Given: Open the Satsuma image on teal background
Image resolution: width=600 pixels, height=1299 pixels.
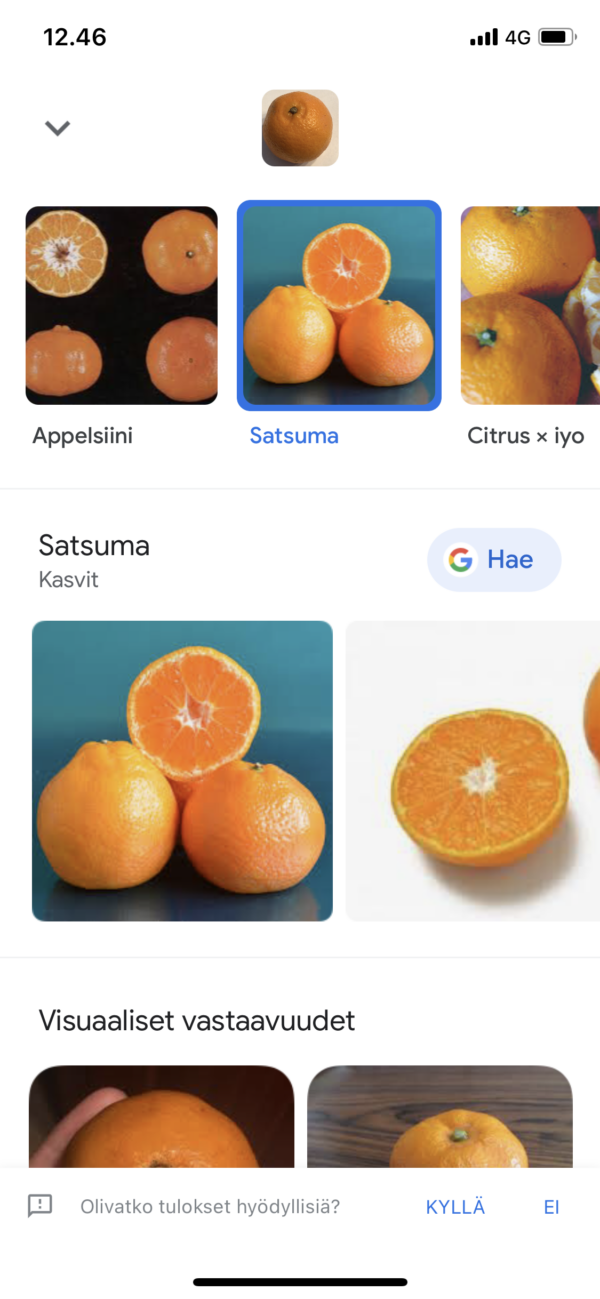Looking at the screenshot, I should point(182,770).
